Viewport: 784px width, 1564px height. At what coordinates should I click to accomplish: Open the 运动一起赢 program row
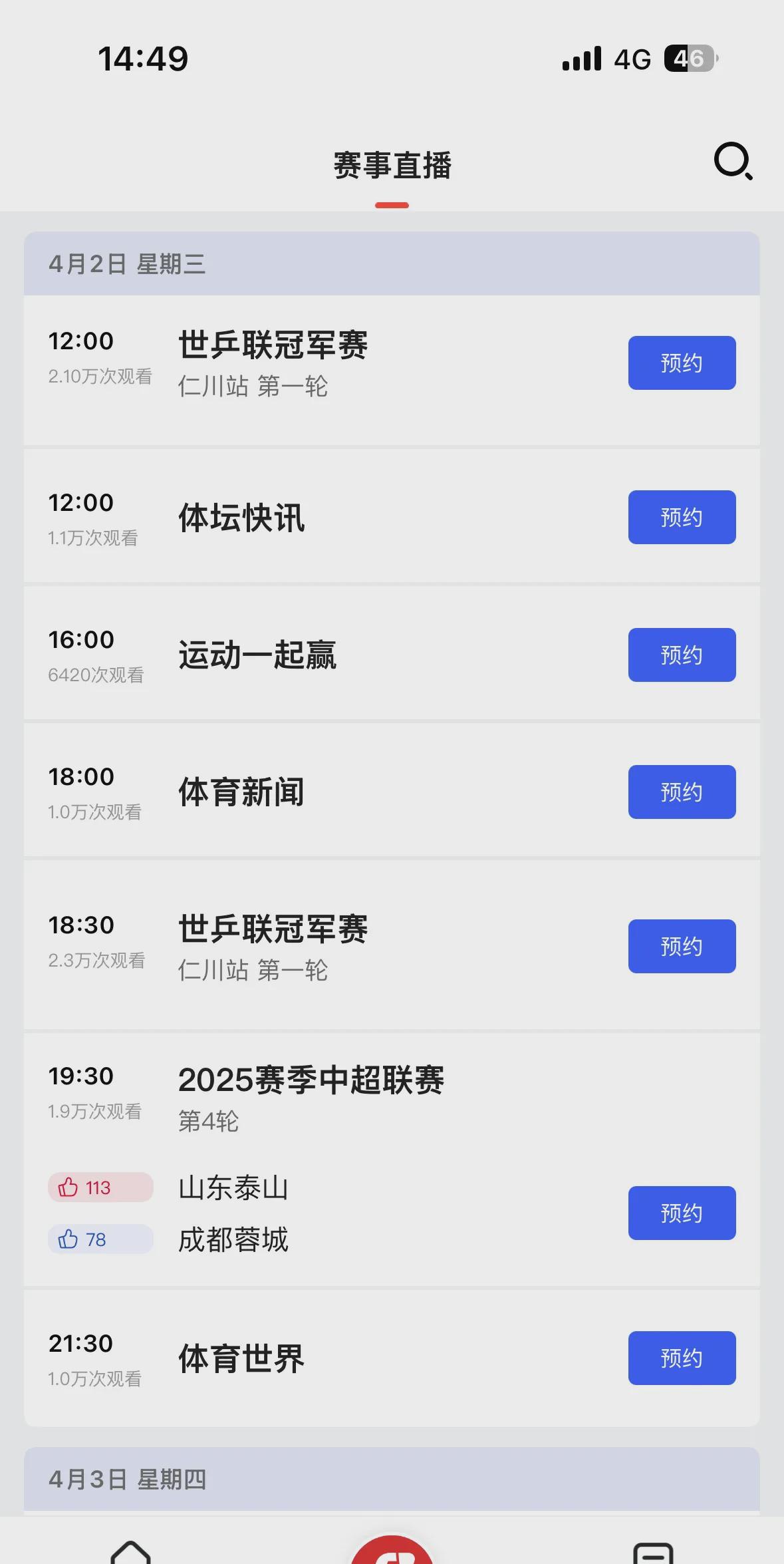point(392,655)
